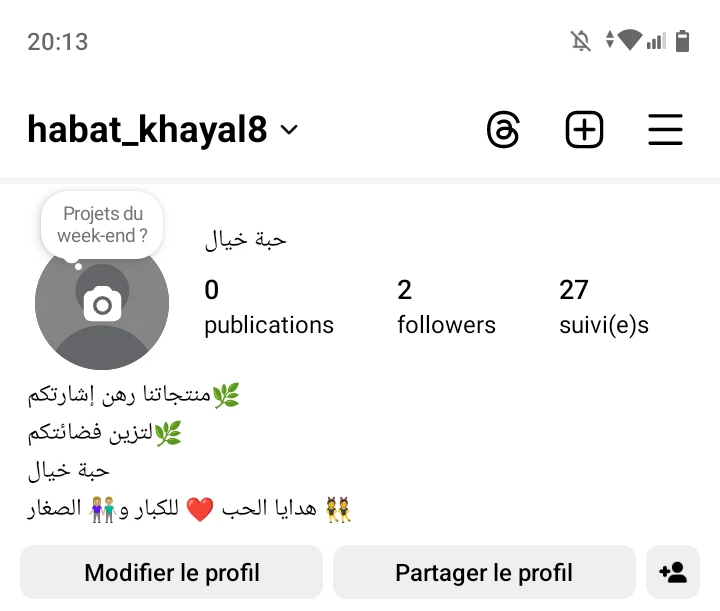Open discover people add-person icon
Viewport: 720px width, 611px height.
[673, 573]
